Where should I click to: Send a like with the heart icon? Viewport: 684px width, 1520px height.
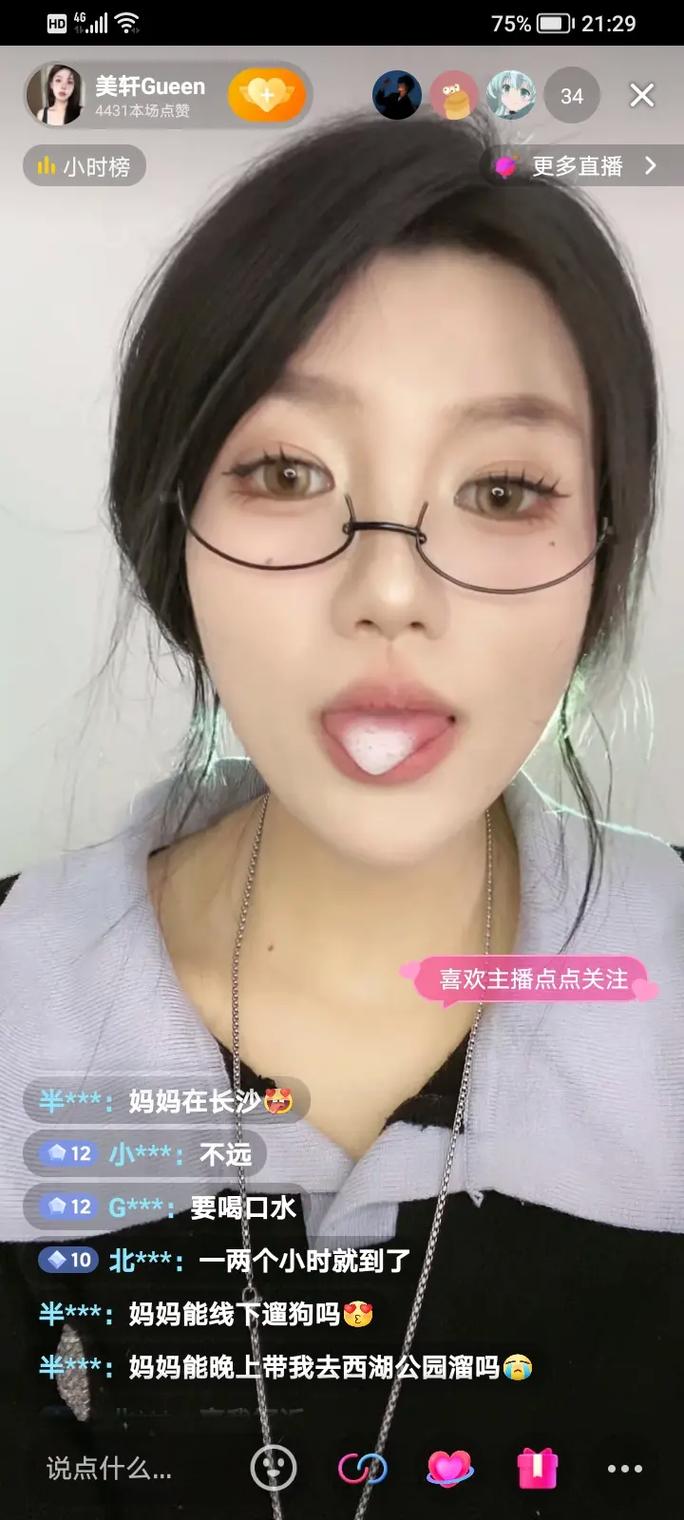coord(449,1468)
